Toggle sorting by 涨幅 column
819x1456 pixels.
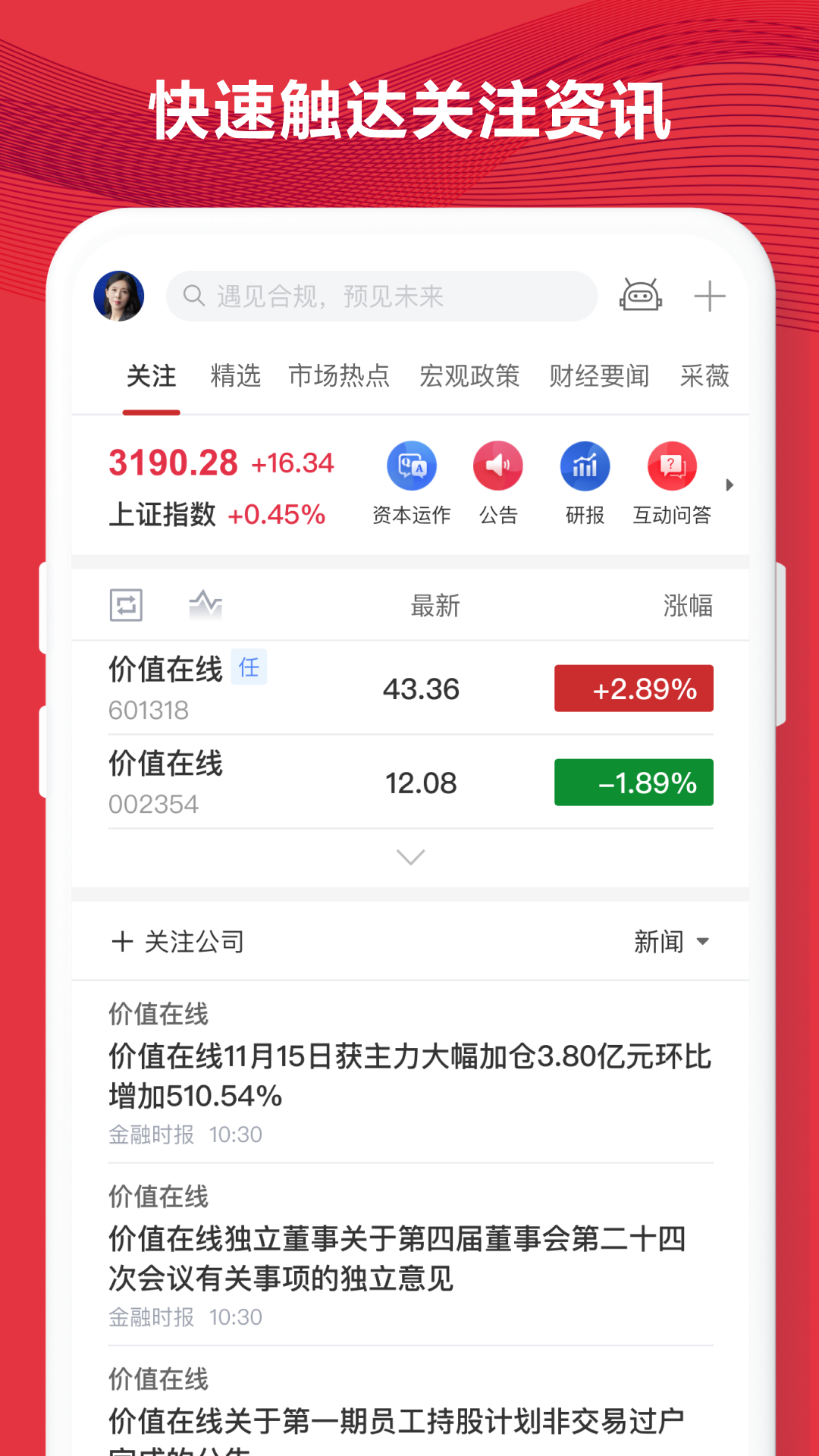coord(686,605)
